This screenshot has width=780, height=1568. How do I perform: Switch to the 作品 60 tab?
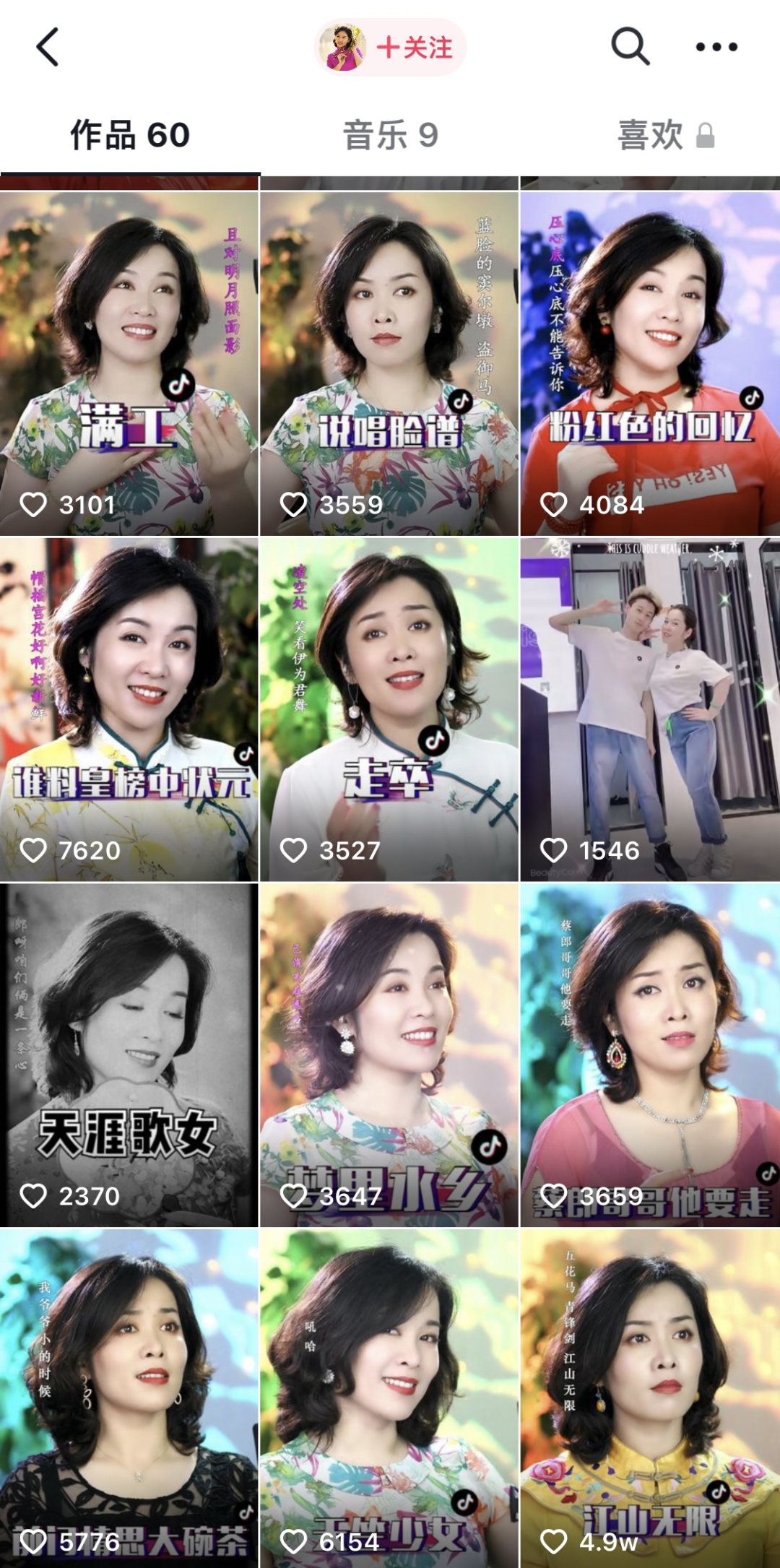click(x=130, y=136)
